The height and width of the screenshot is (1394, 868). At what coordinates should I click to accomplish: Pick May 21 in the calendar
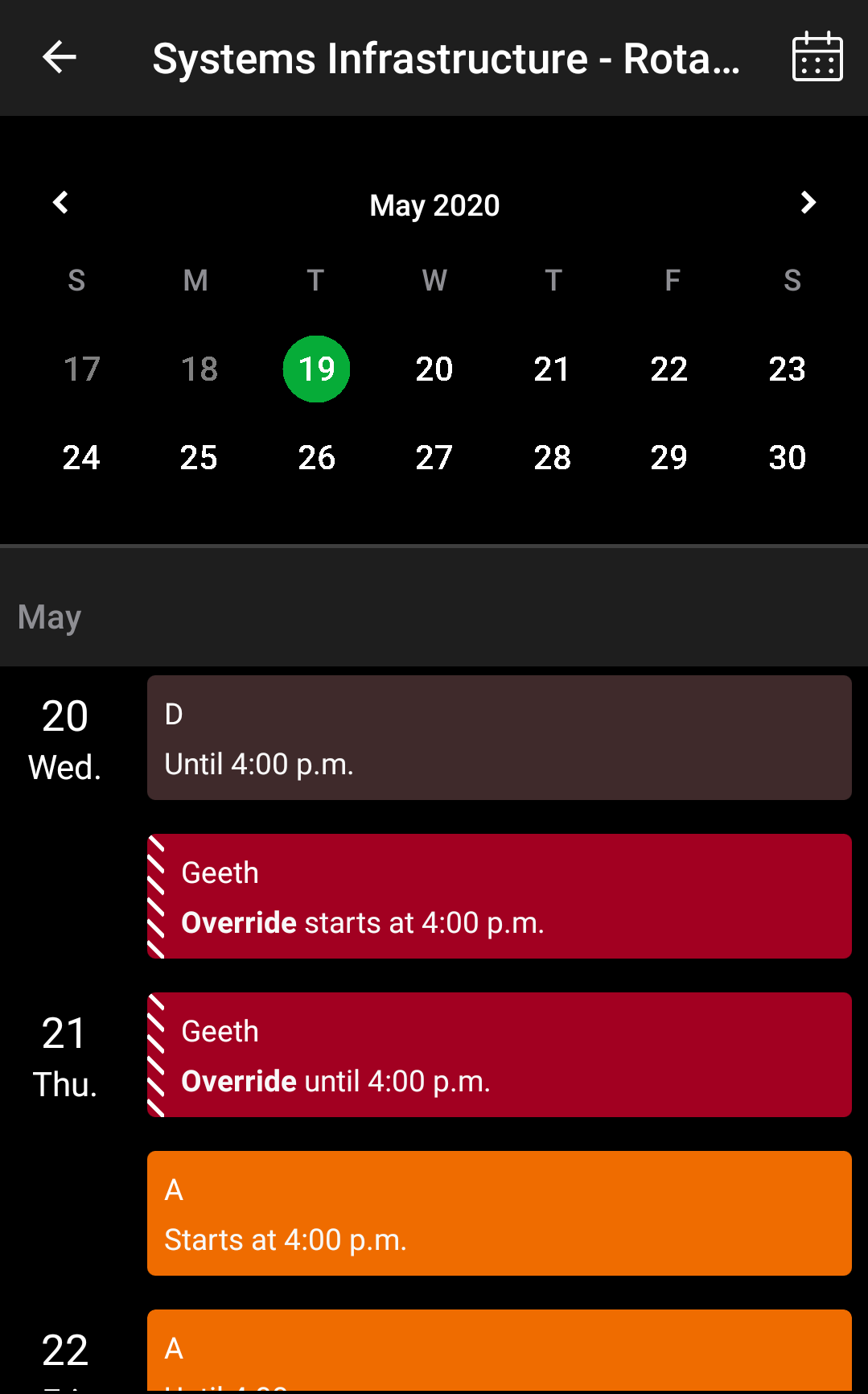[x=552, y=369]
